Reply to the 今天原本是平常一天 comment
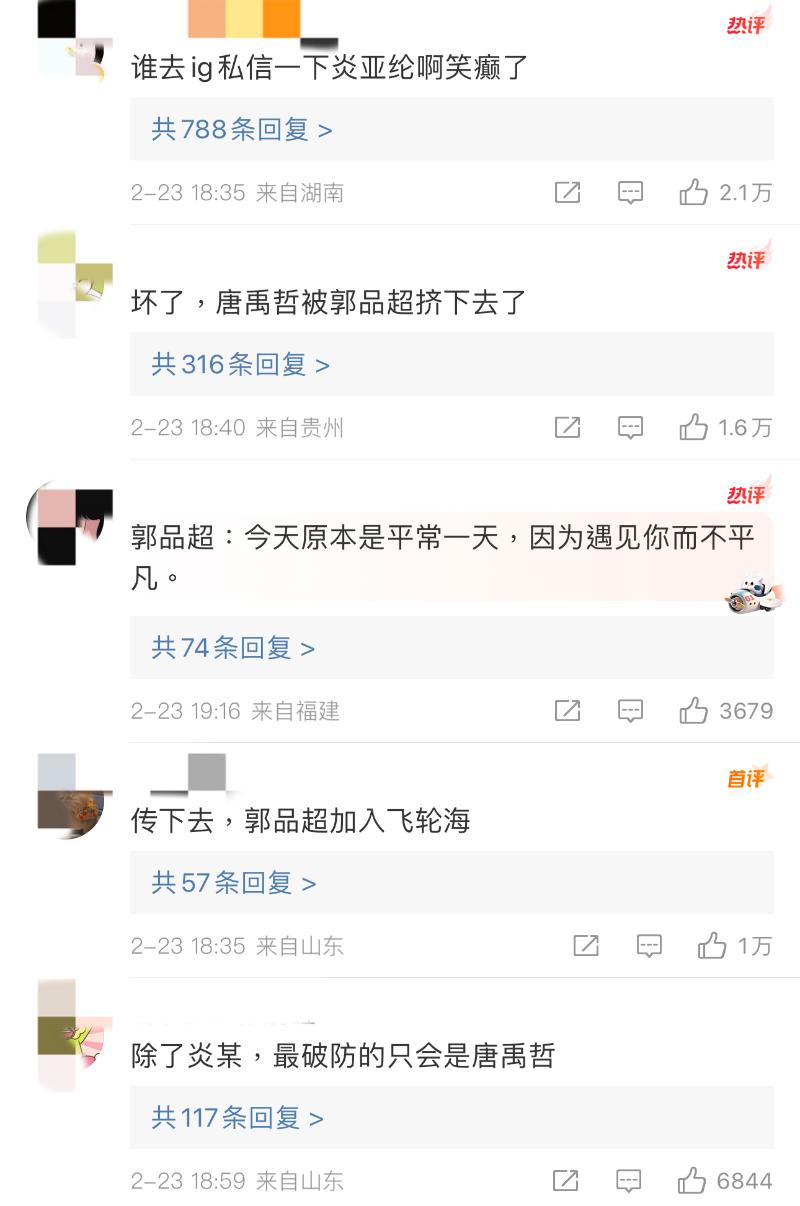This screenshot has height=1206, width=800. click(x=630, y=711)
